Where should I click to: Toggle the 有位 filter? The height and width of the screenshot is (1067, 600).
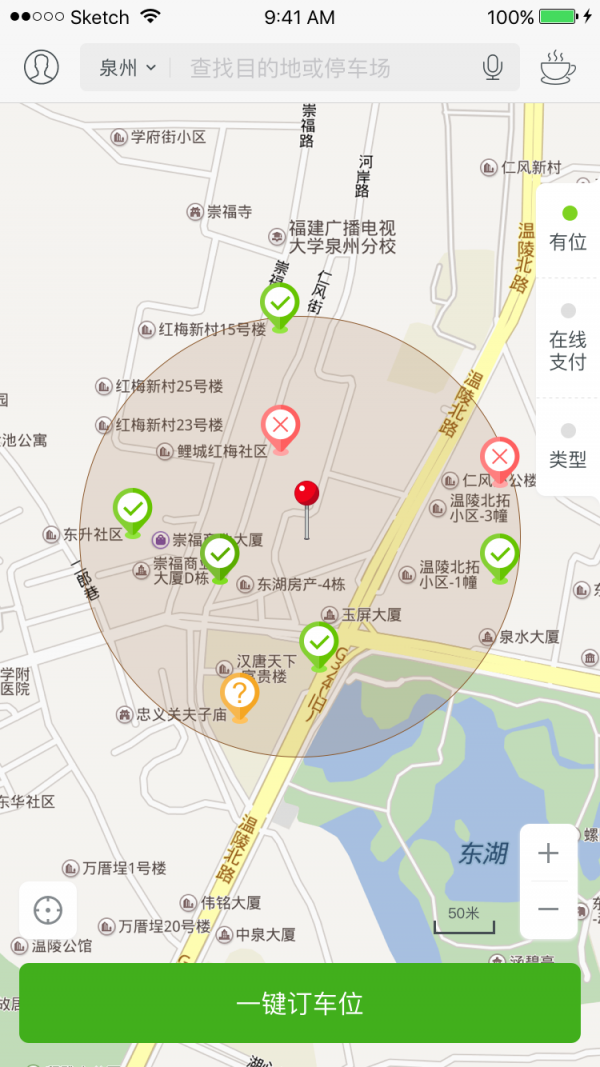click(568, 229)
